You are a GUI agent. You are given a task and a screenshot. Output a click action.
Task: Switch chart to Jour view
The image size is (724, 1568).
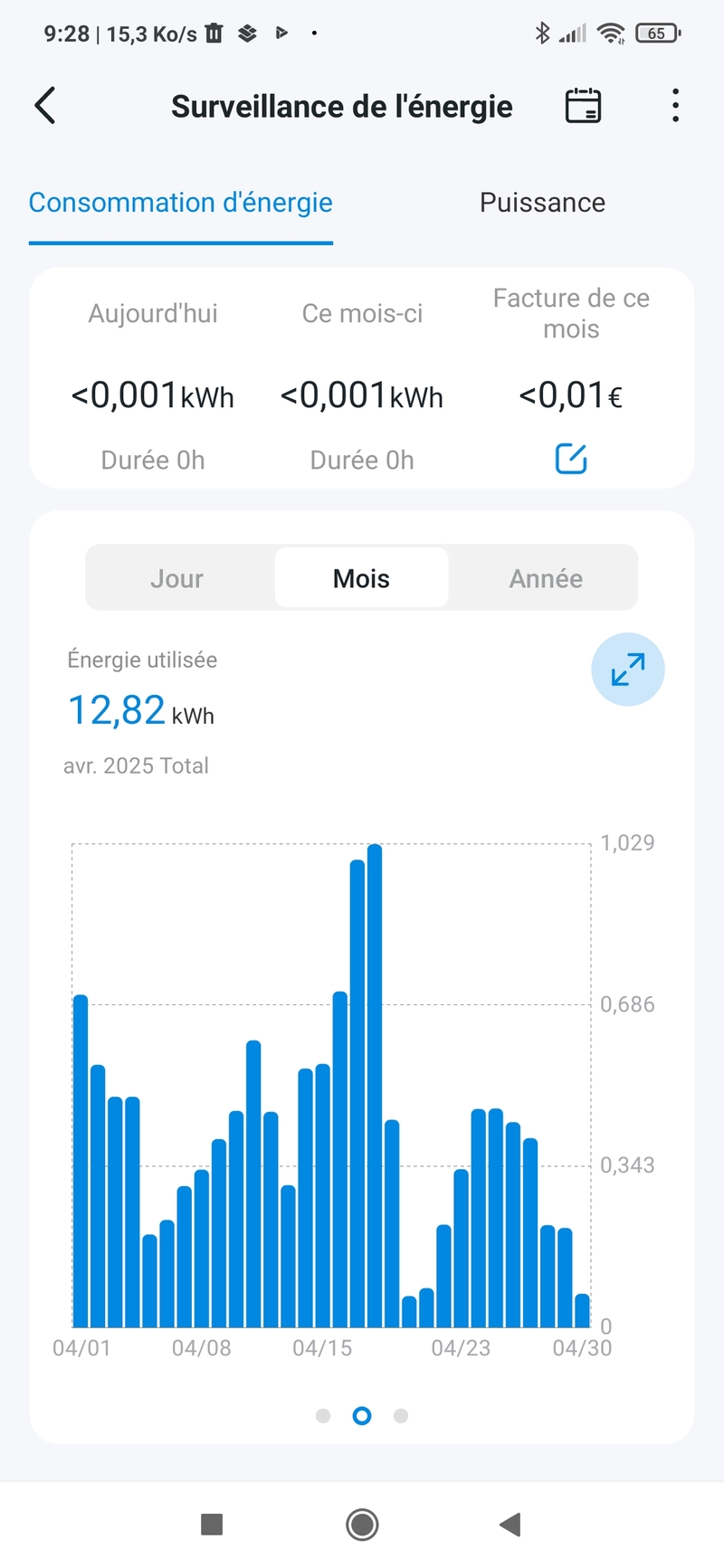(x=176, y=578)
